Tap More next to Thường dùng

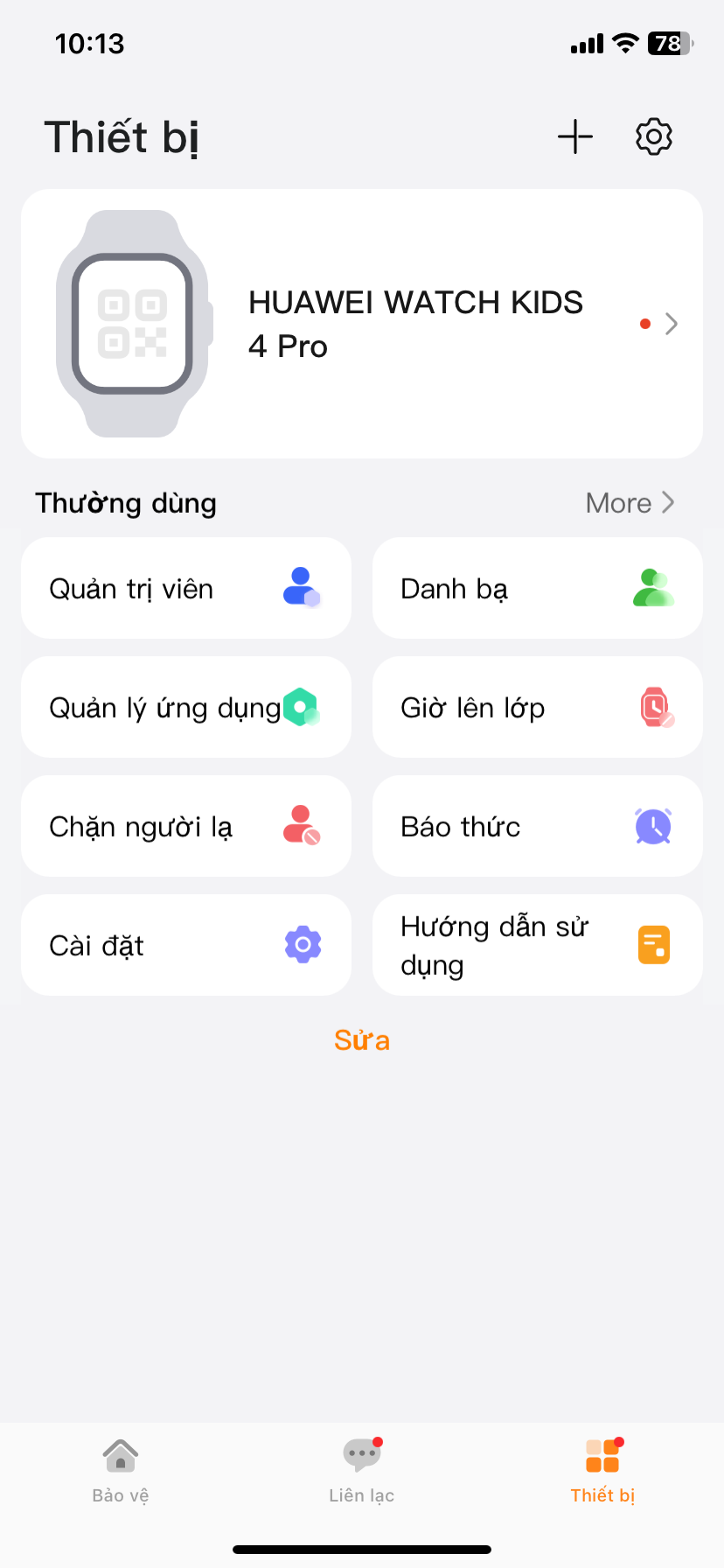coord(630,503)
